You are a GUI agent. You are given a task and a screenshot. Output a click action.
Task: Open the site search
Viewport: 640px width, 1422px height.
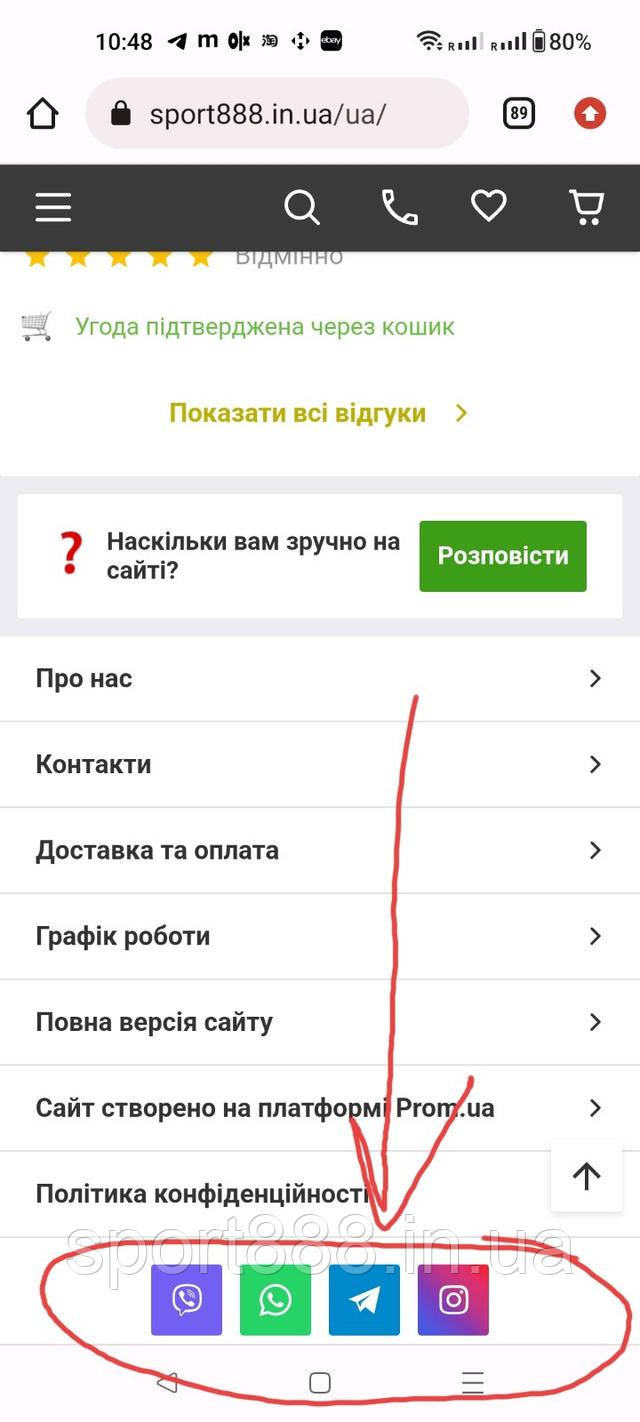tap(302, 207)
